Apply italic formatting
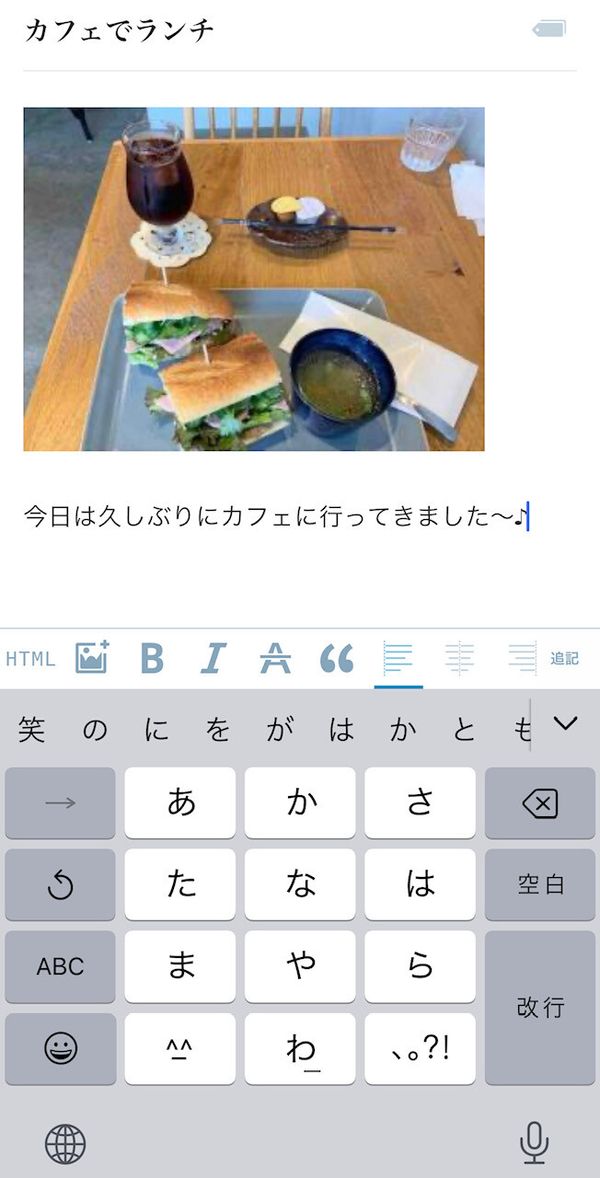Image resolution: width=600 pixels, height=1178 pixels. (213, 658)
